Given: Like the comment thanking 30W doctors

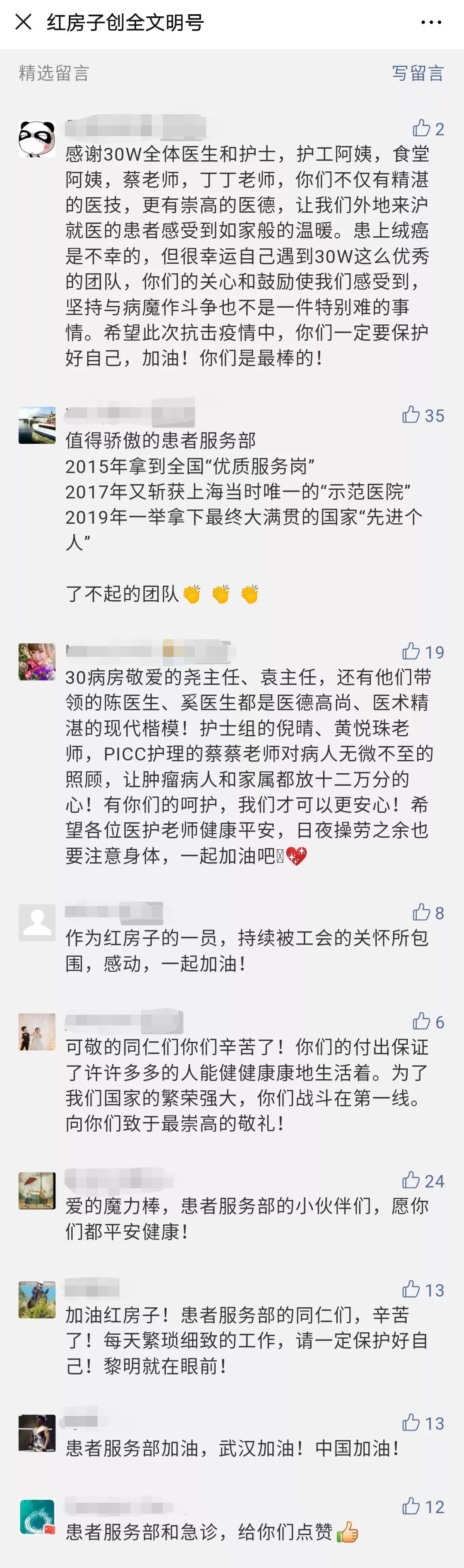Looking at the screenshot, I should coord(421,128).
